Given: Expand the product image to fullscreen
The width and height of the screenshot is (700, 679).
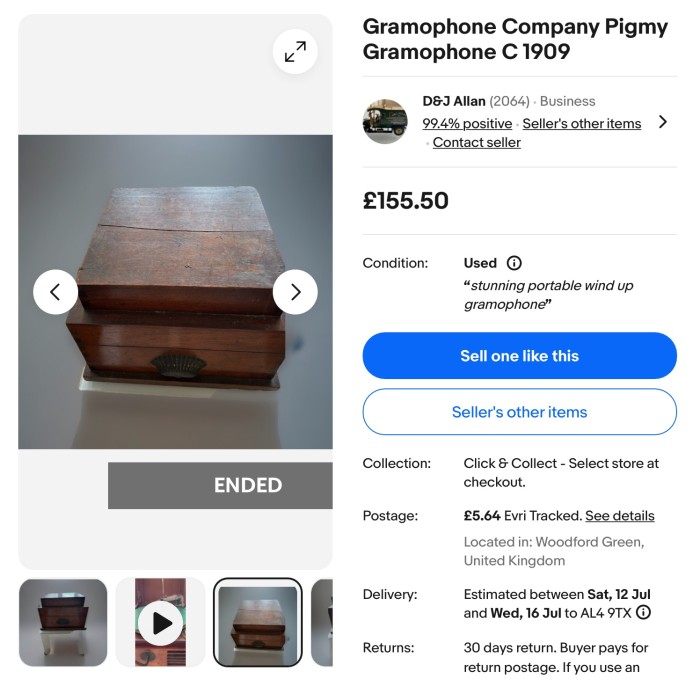Looking at the screenshot, I should (x=295, y=52).
